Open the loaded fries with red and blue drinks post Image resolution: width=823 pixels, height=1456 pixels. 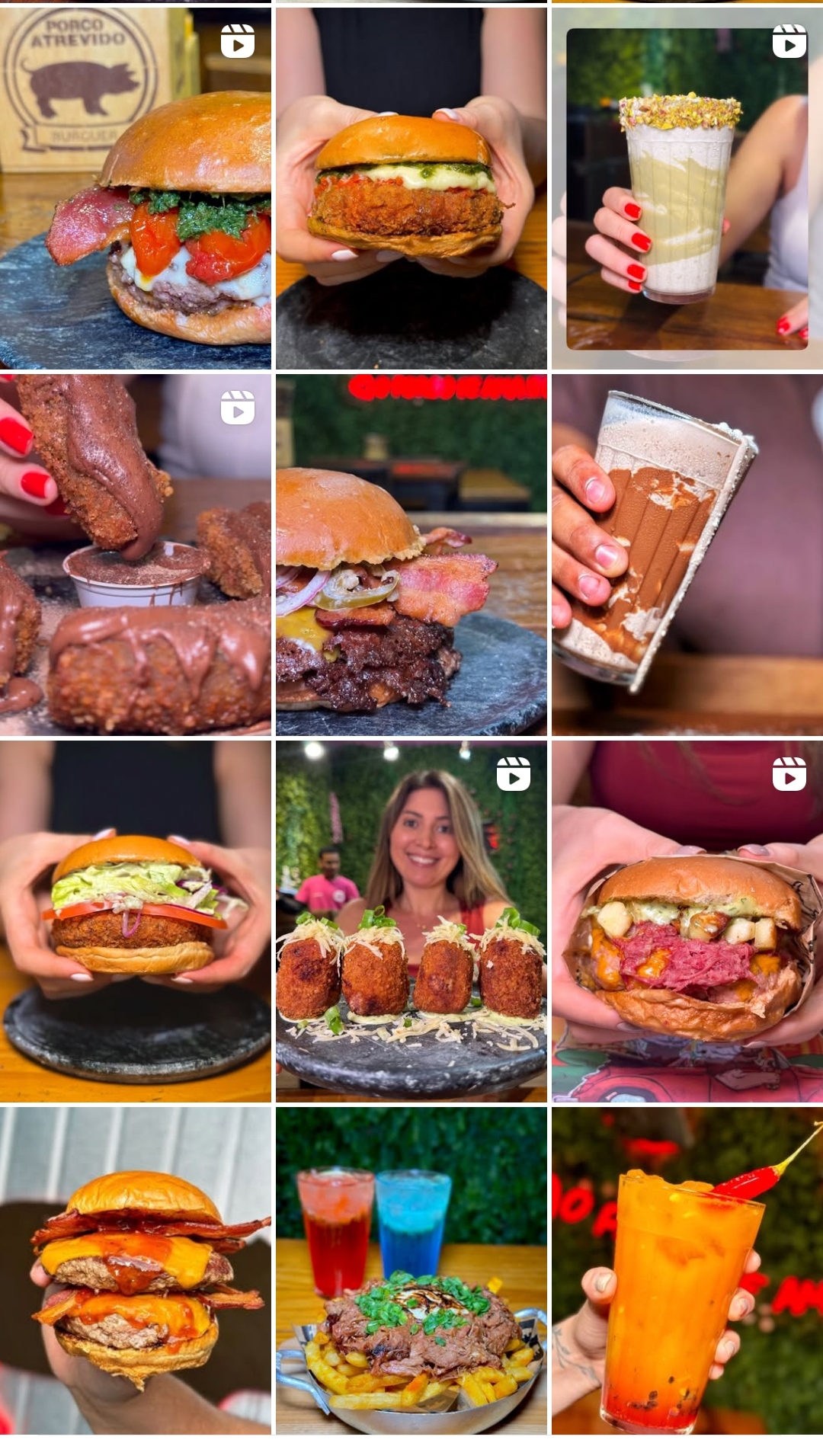411,1270
